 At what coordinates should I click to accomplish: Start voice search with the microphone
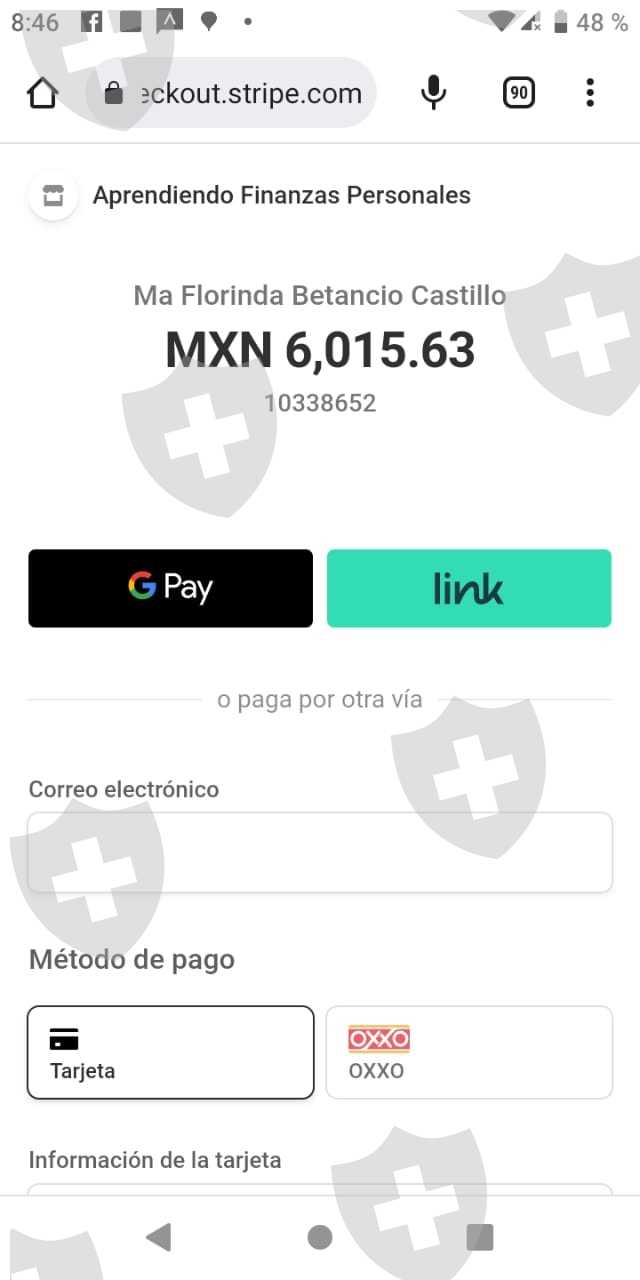point(433,93)
